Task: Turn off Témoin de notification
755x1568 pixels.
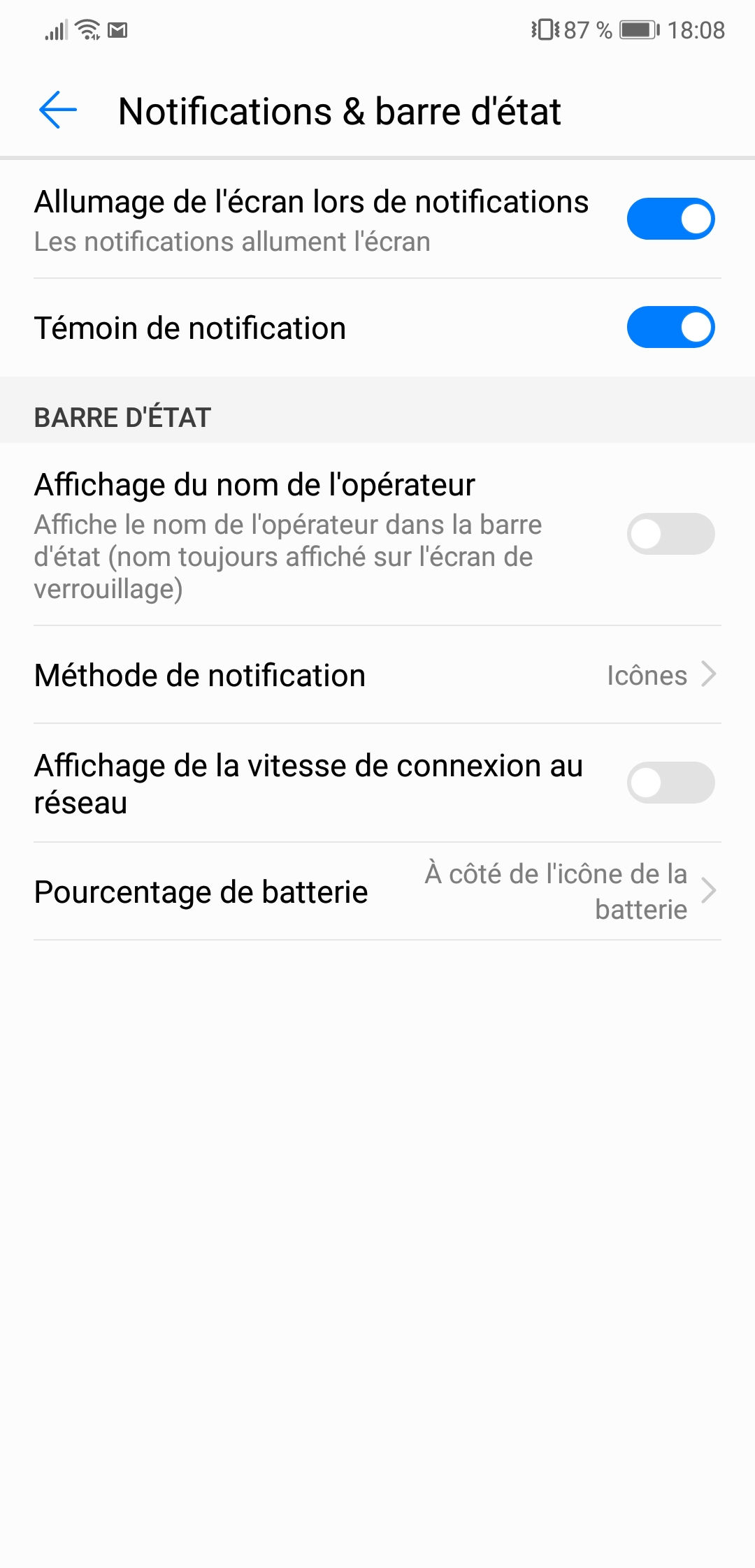Action: (x=670, y=327)
